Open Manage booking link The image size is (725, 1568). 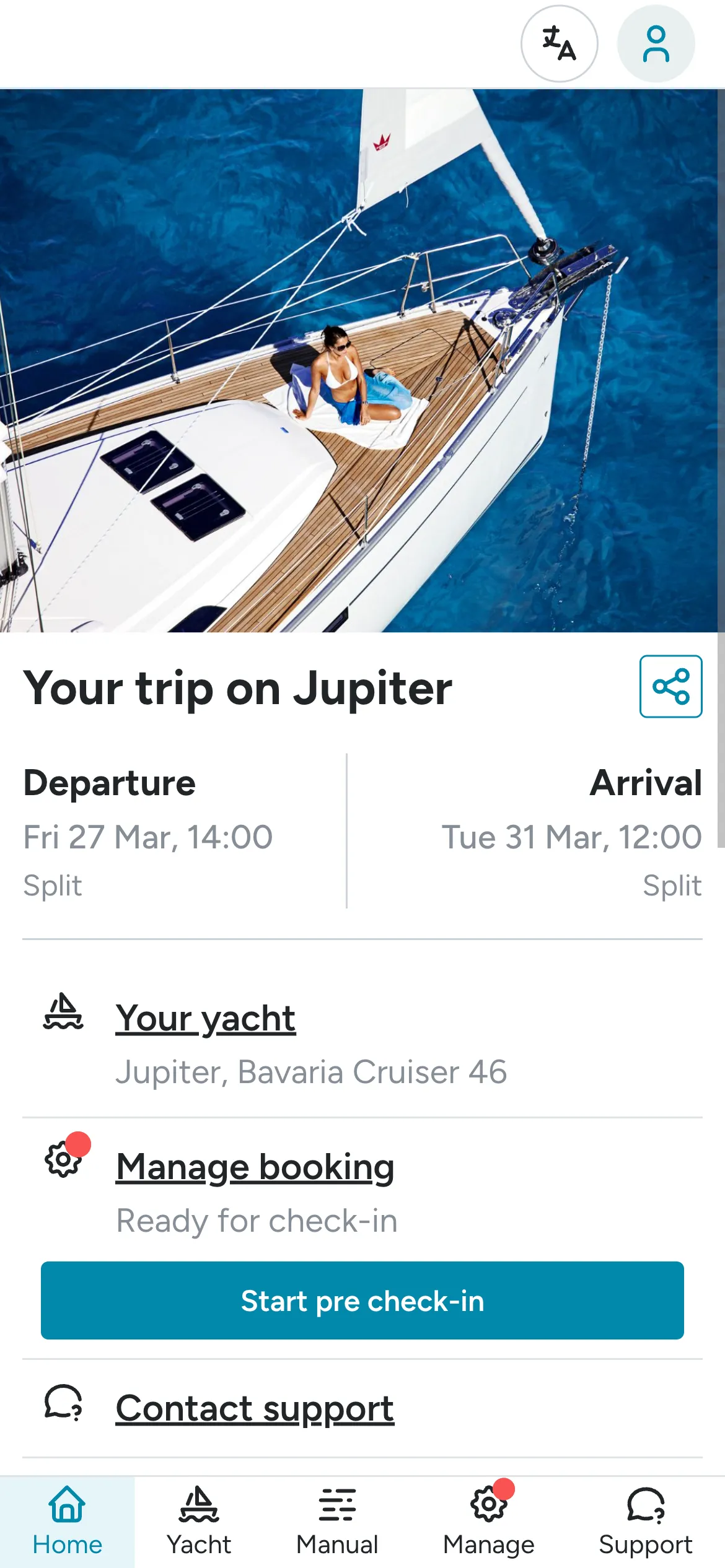[x=255, y=1167]
